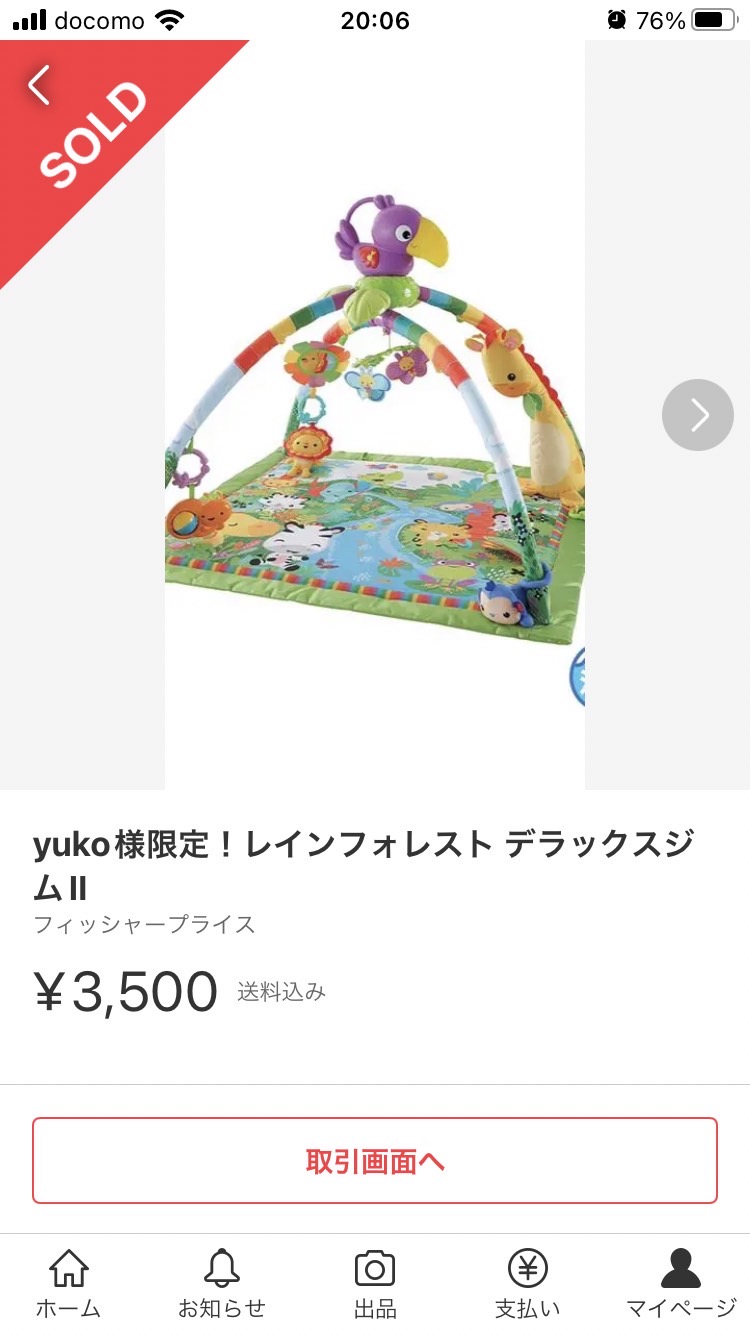Select the 出品 camera tab
The height and width of the screenshot is (1334, 750).
(x=375, y=1284)
